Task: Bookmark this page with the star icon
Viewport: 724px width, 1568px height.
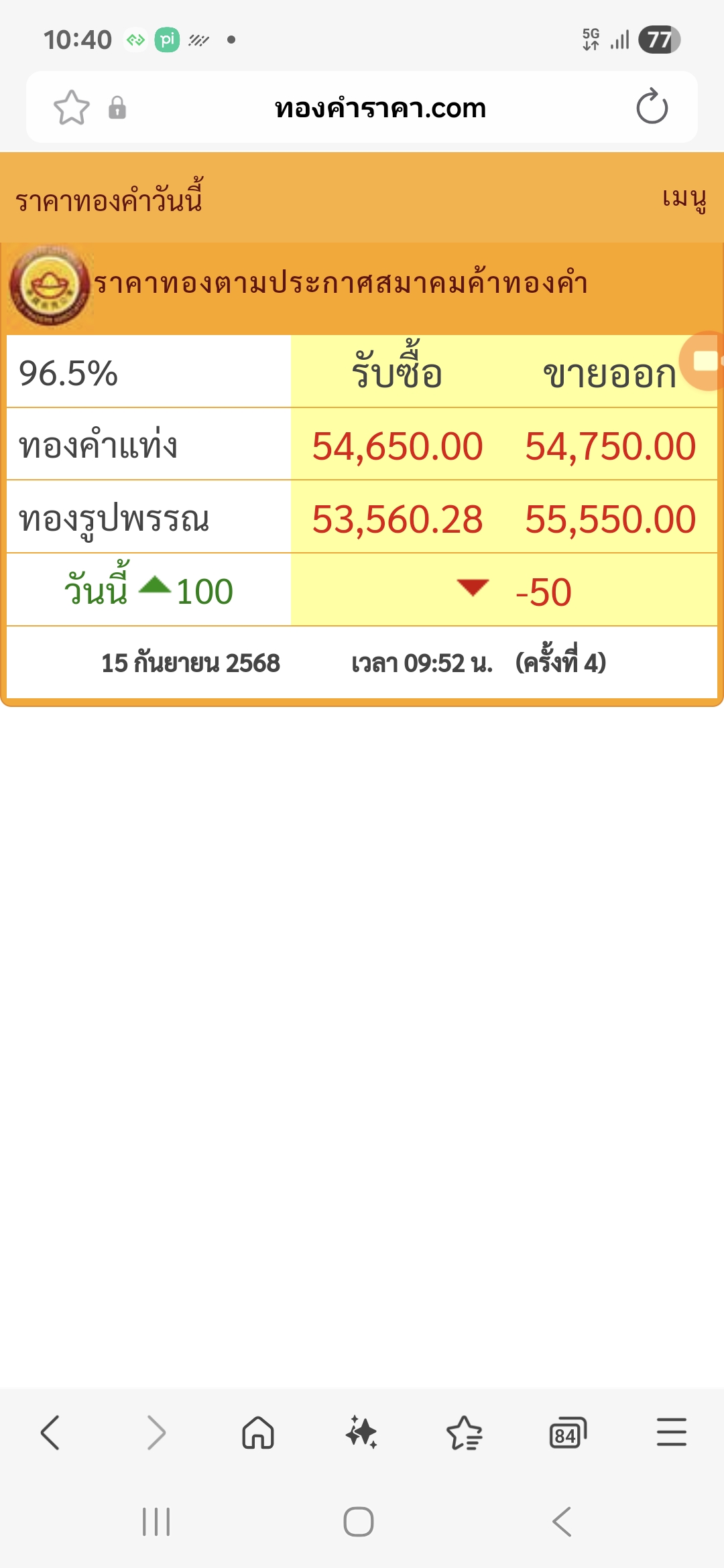Action: [x=71, y=107]
